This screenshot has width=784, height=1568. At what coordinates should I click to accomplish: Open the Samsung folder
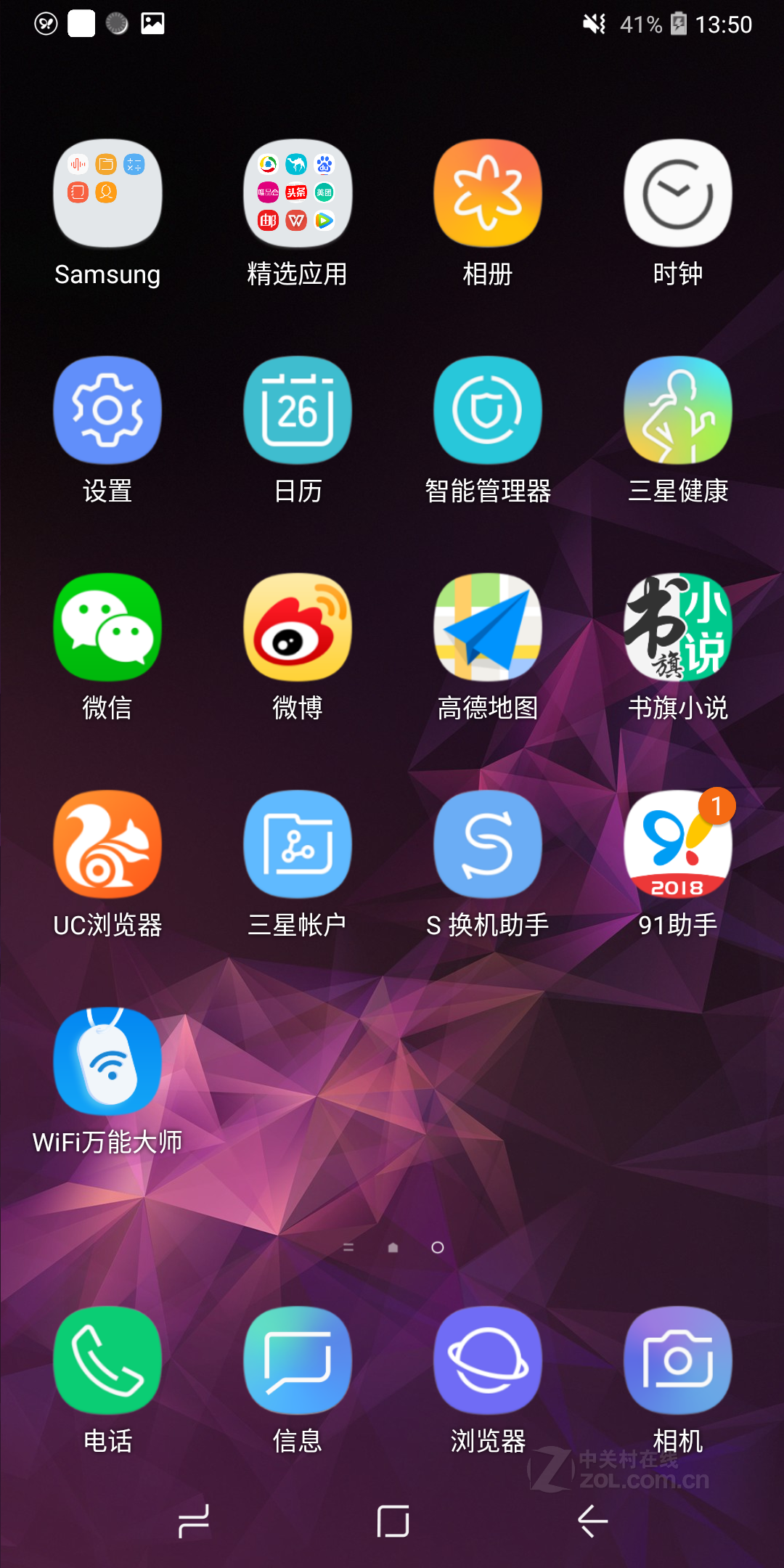(x=107, y=194)
